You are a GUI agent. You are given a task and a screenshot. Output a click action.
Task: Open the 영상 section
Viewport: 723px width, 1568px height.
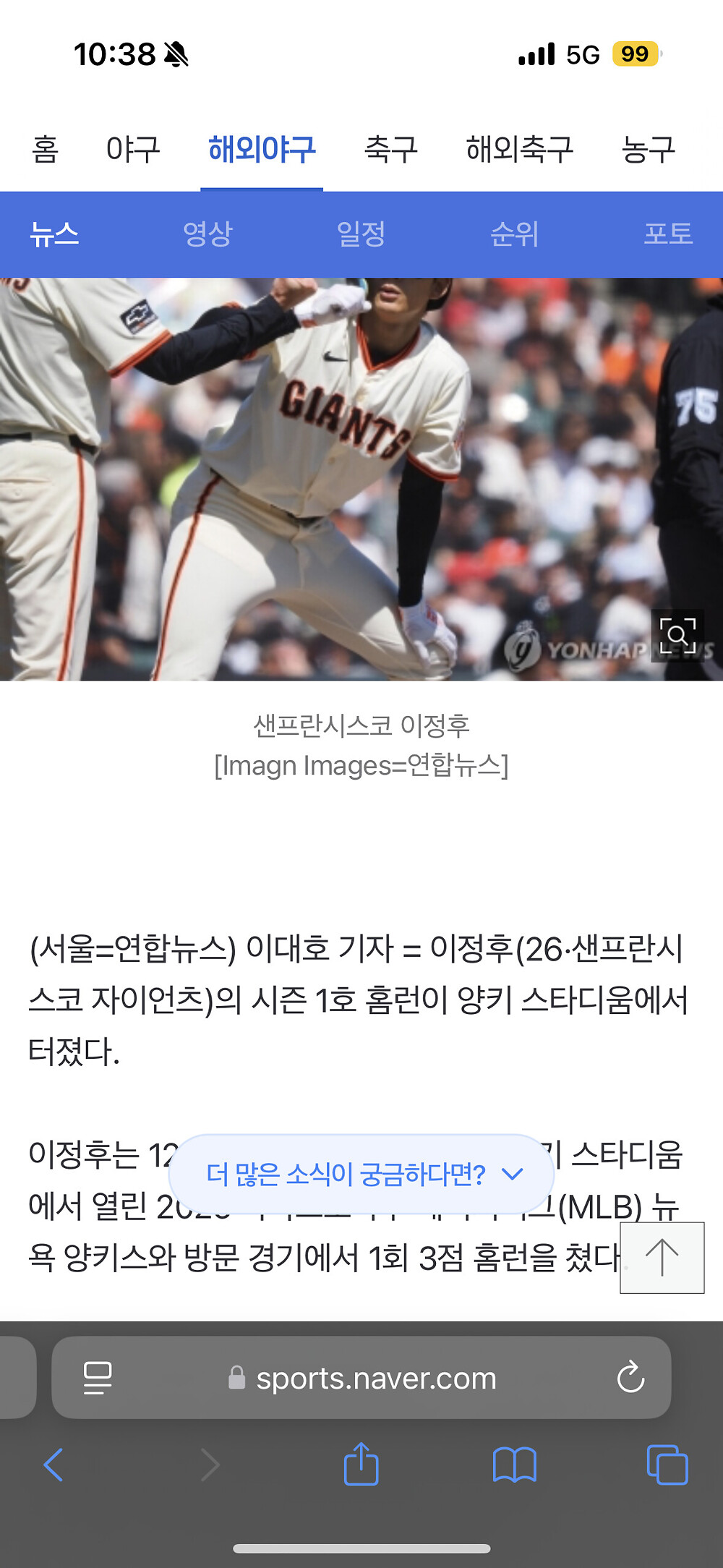pos(210,234)
